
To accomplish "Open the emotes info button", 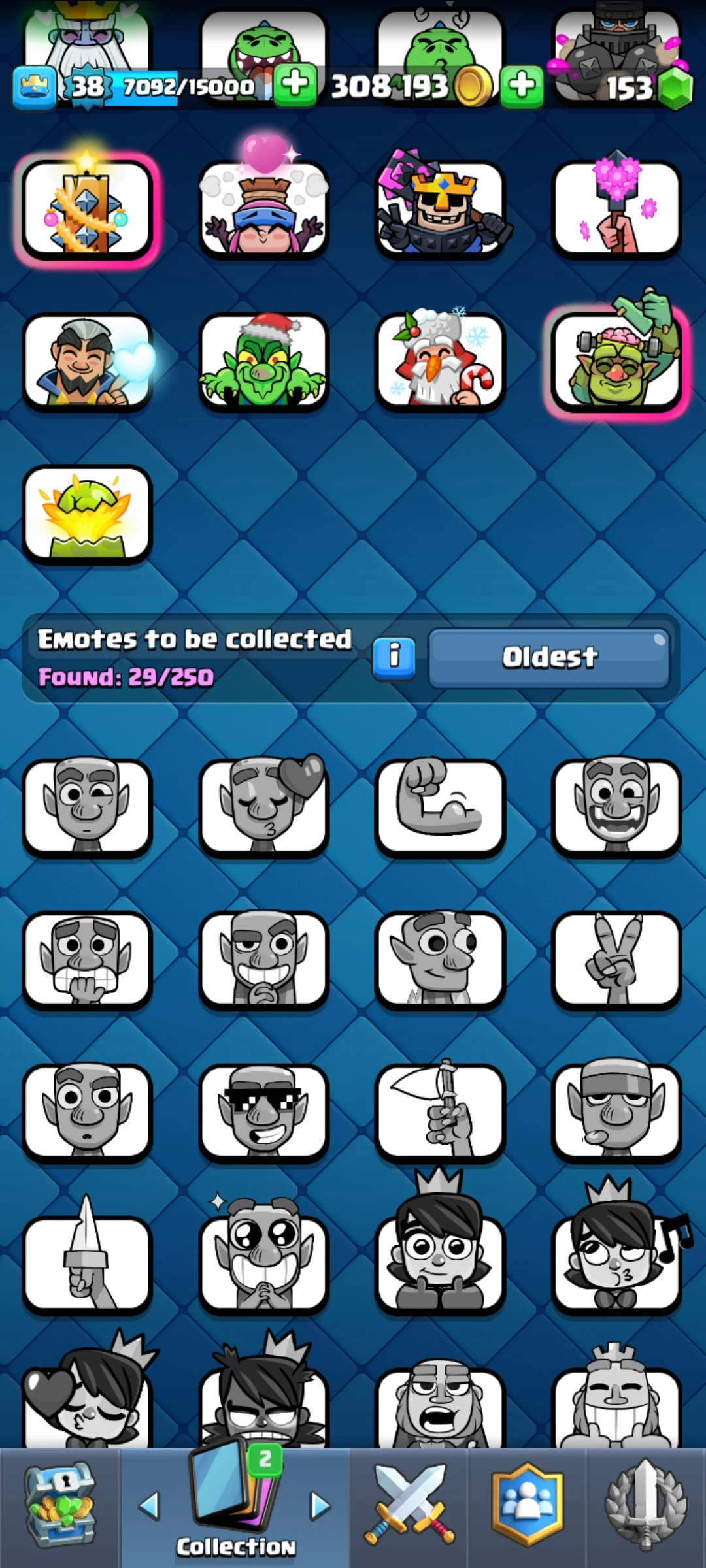I will [x=394, y=657].
